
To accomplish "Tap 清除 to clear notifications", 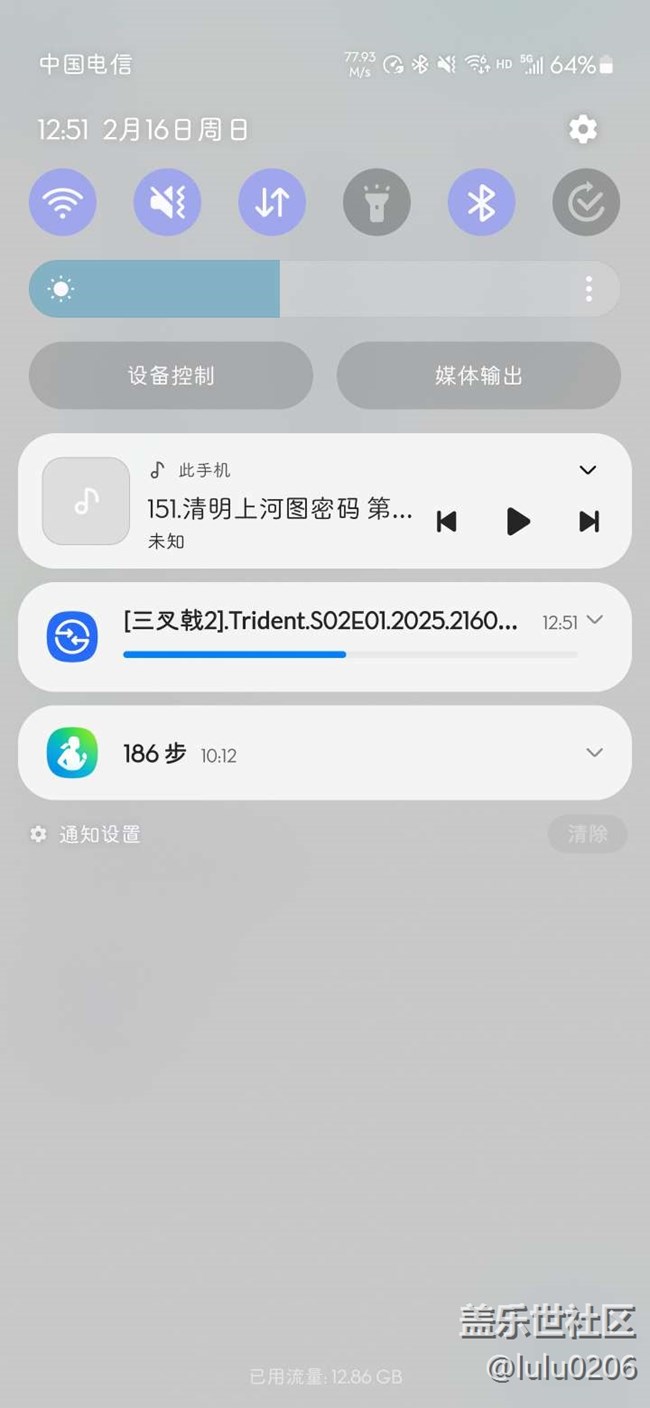I will (587, 834).
